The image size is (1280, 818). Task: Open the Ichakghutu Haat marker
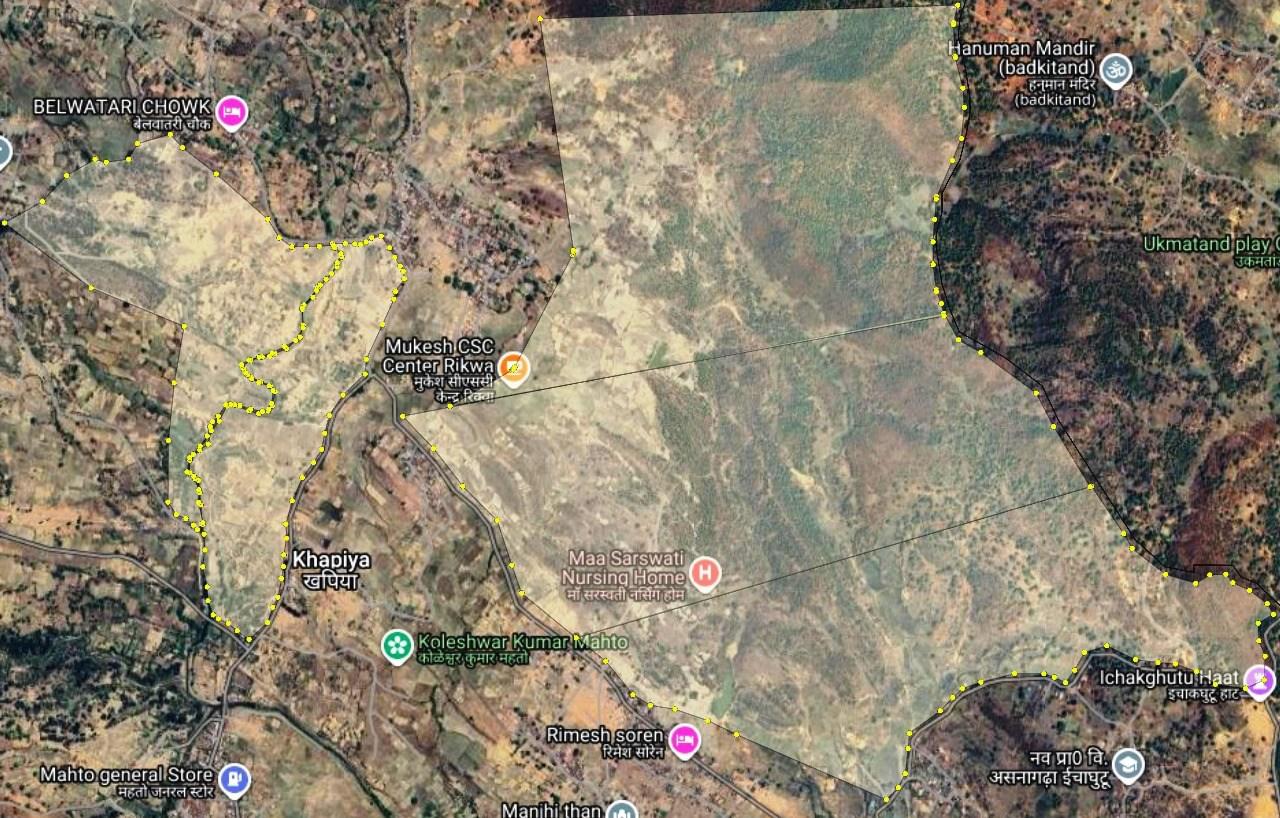tap(1259, 681)
